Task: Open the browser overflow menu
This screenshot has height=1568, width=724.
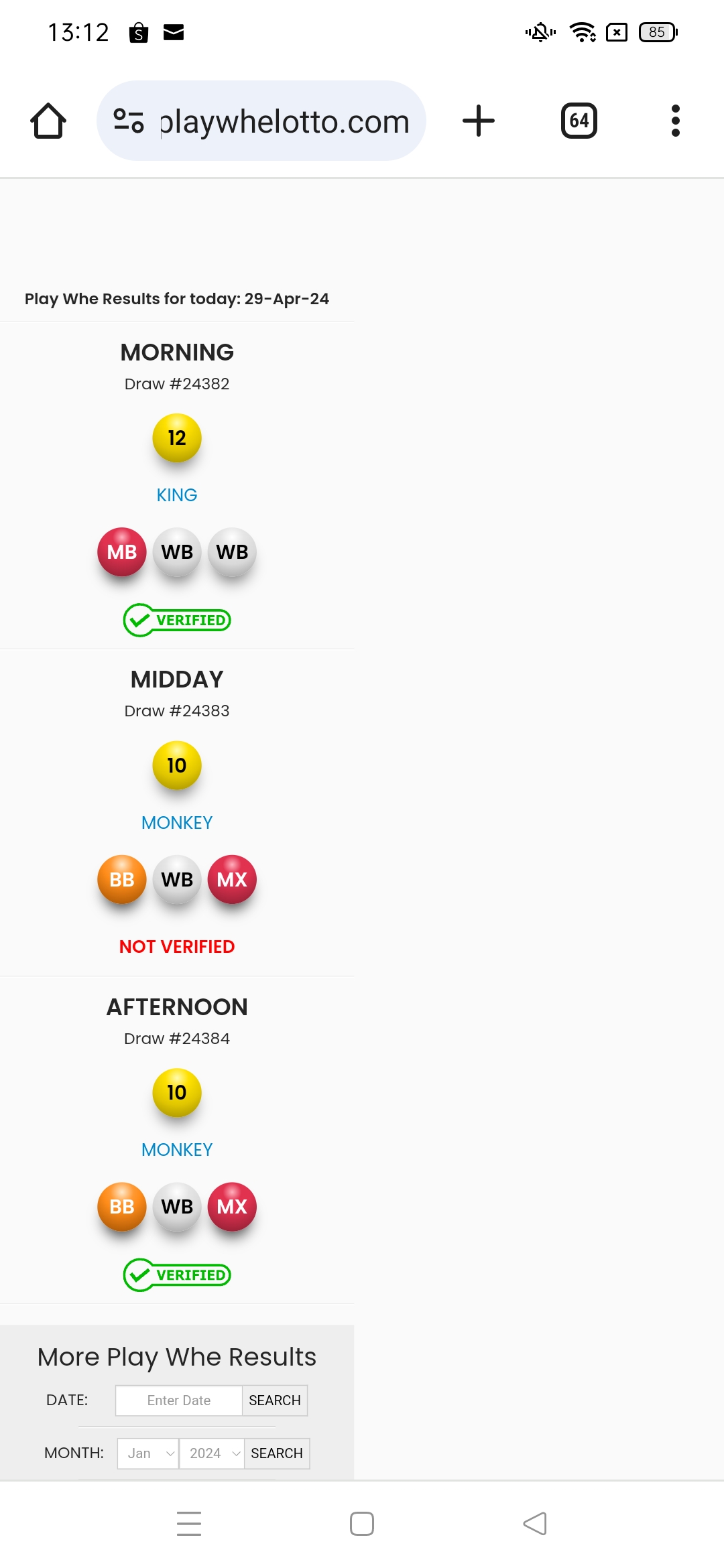Action: (x=675, y=121)
